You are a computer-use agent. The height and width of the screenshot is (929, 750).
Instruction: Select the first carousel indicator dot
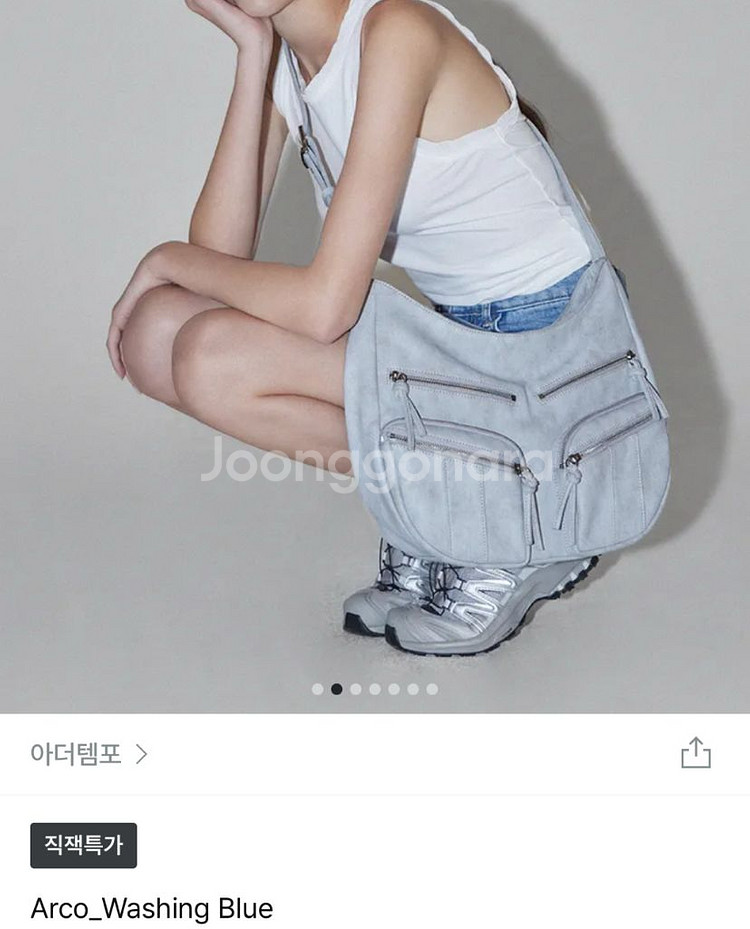coord(318,686)
